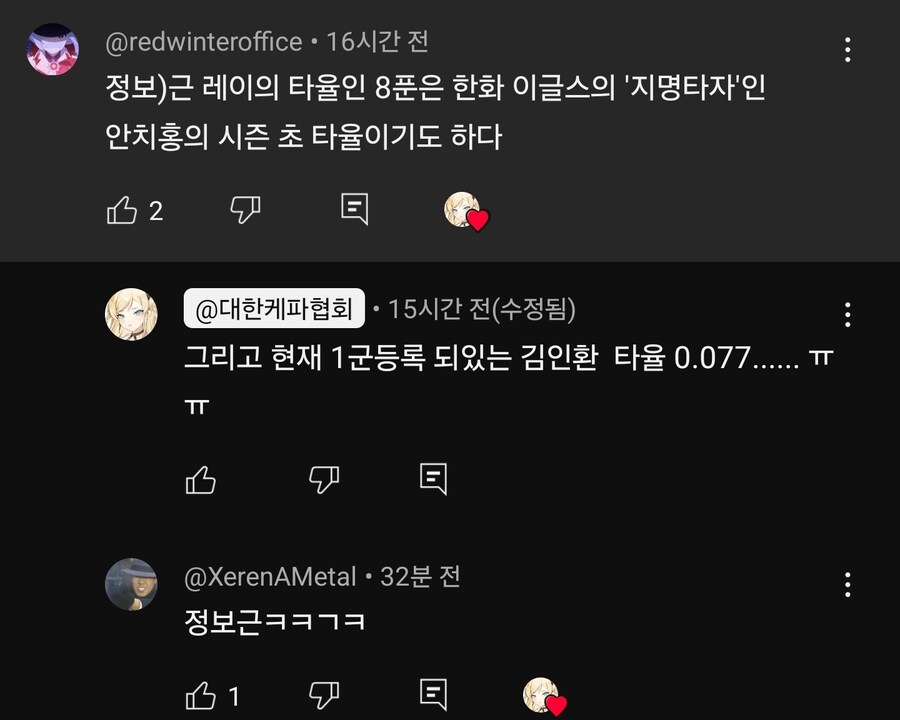
Task: Dislike the comment by @redwinteroffice
Action: [245, 209]
